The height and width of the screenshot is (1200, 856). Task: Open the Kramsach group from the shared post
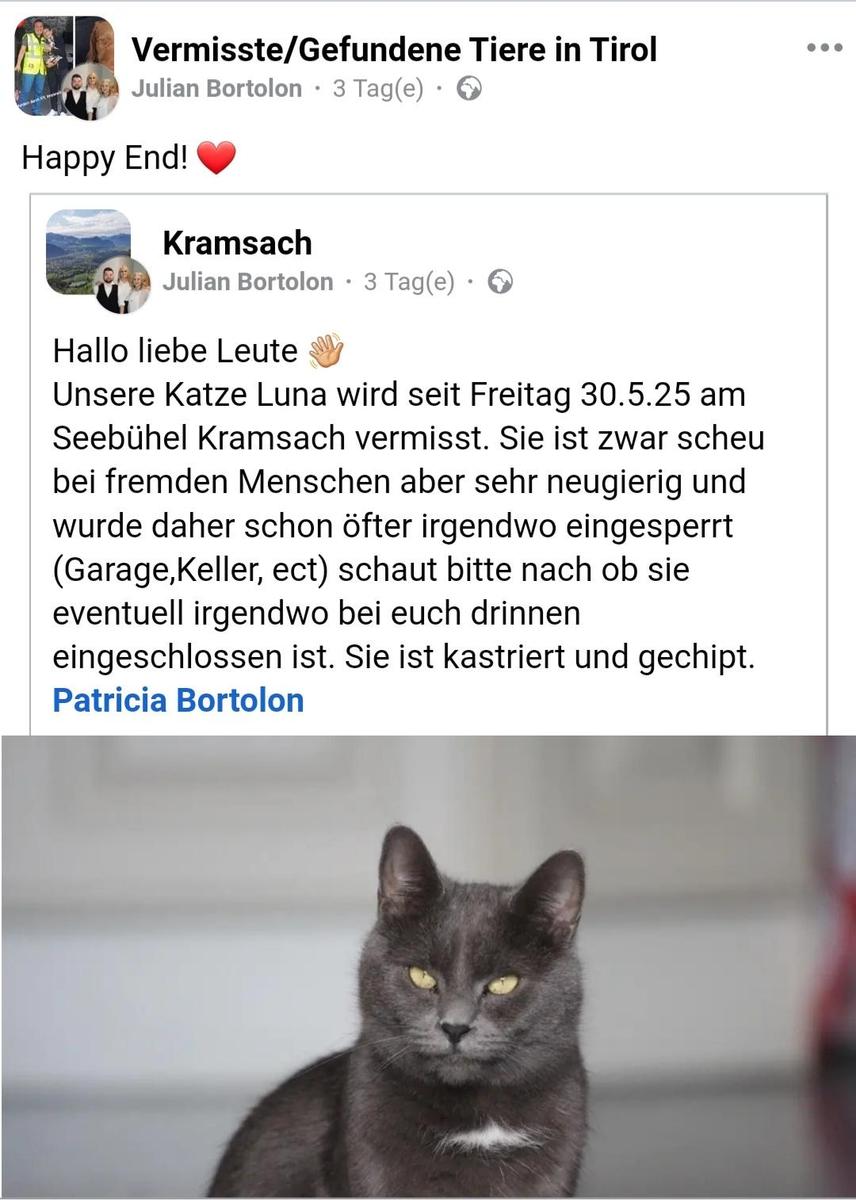pyautogui.click(x=237, y=242)
